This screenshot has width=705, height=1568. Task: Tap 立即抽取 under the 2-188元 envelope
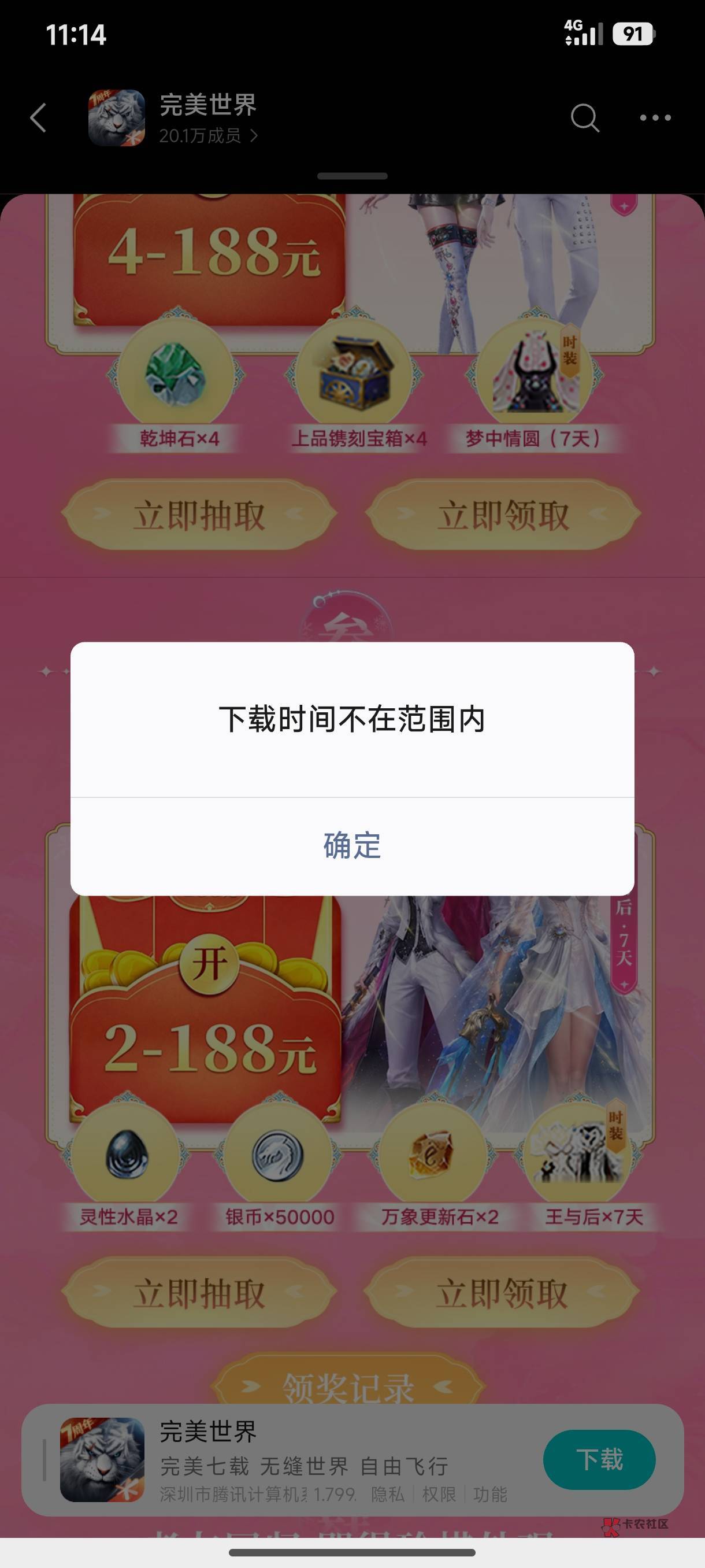click(x=199, y=1292)
